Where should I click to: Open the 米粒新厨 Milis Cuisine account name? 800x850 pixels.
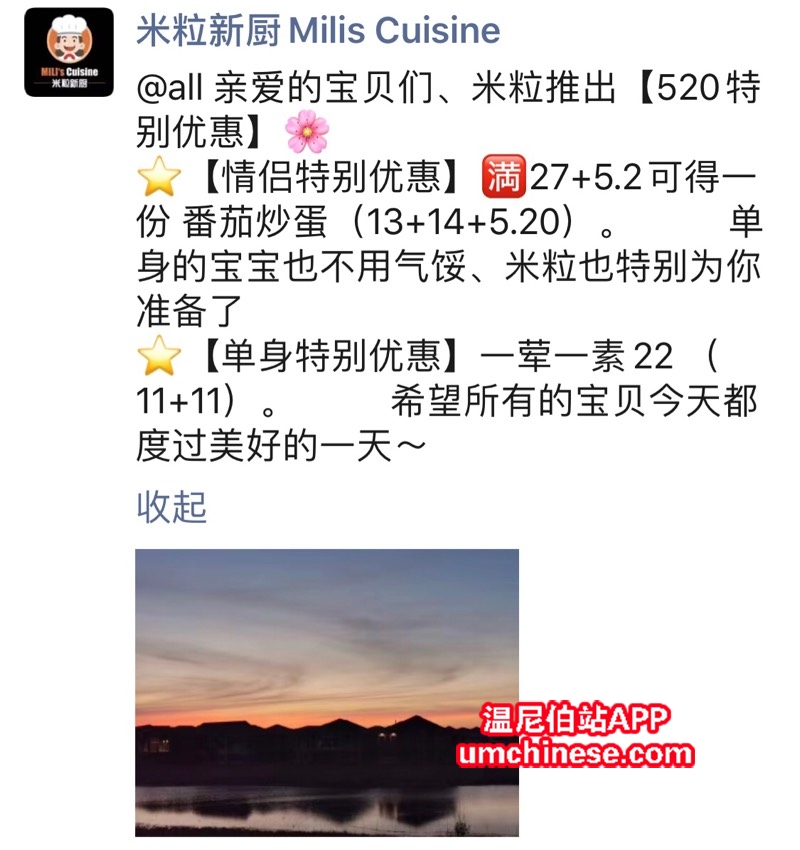pos(317,30)
